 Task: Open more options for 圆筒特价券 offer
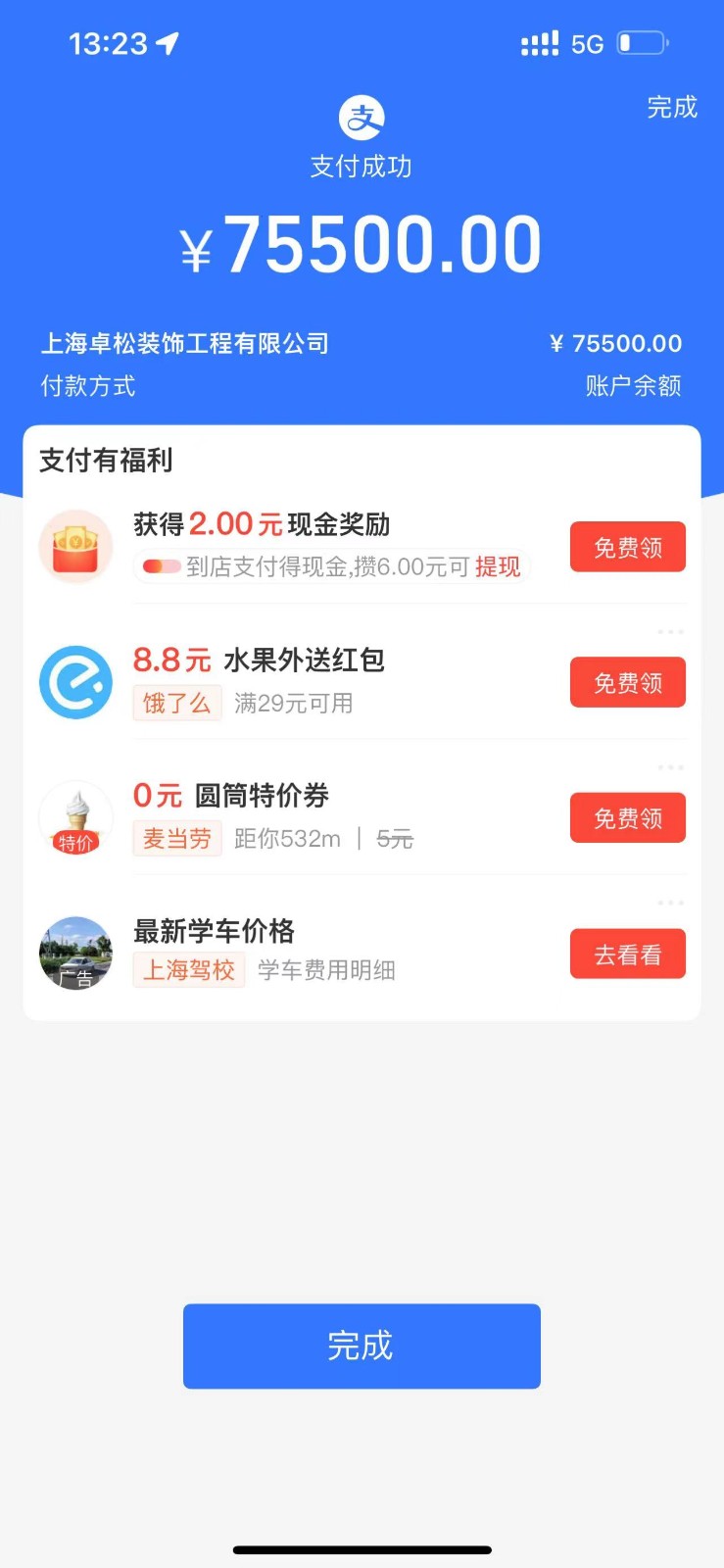click(671, 767)
